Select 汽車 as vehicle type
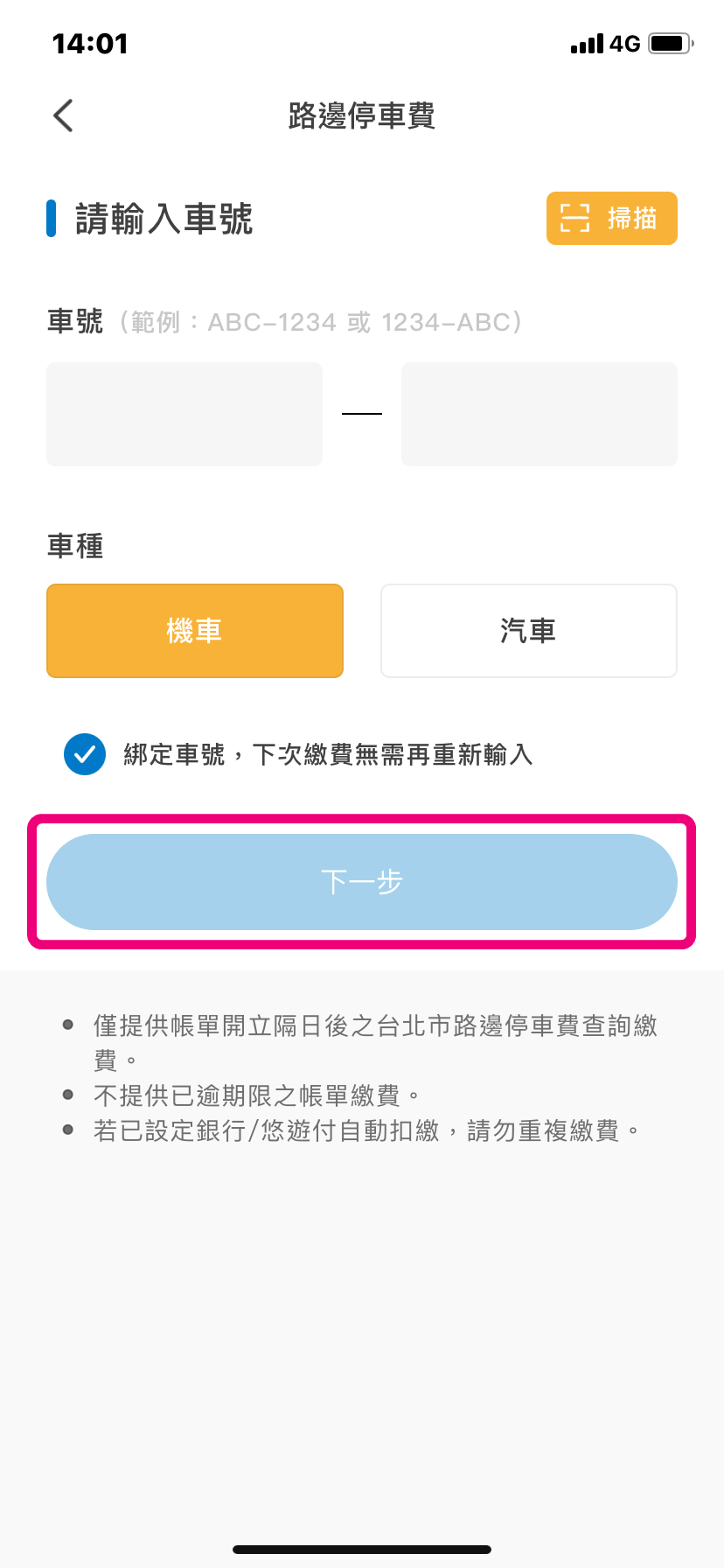Image resolution: width=724 pixels, height=1568 pixels. [x=528, y=631]
